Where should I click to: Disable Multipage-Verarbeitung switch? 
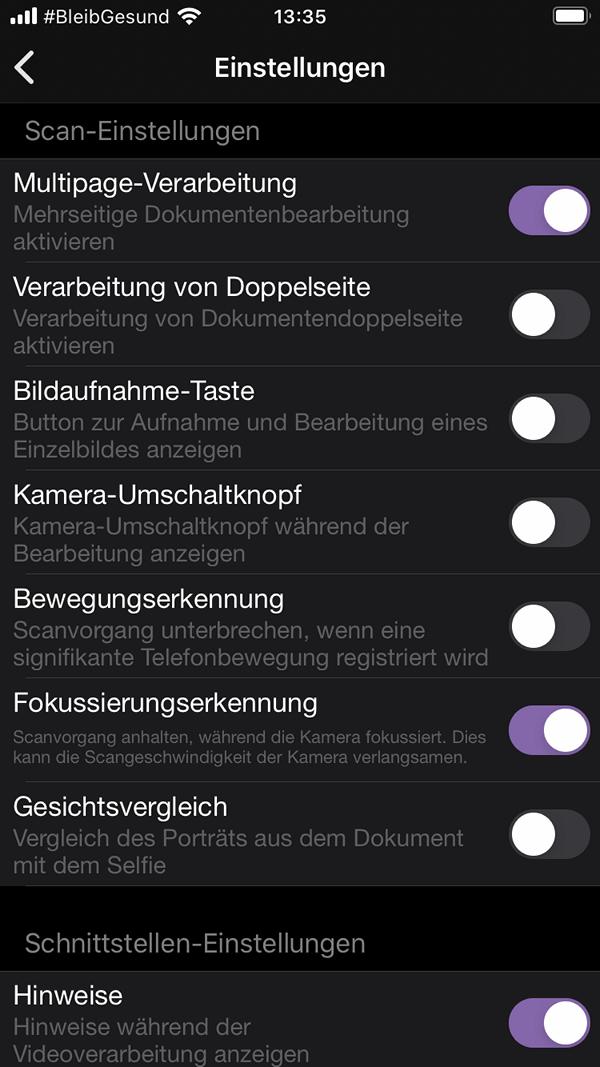(x=549, y=210)
